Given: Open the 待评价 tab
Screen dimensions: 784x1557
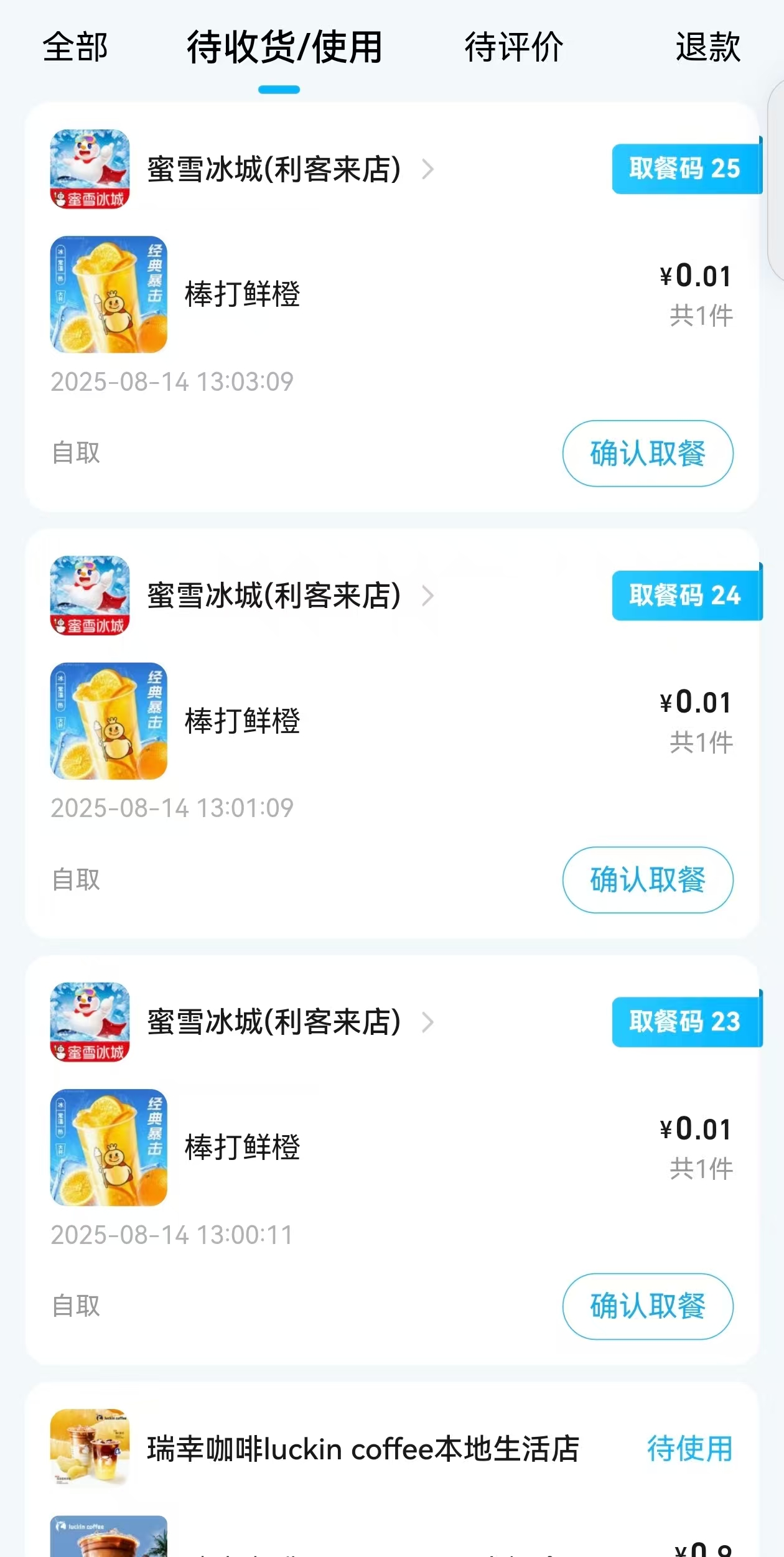Looking at the screenshot, I should pyautogui.click(x=512, y=47).
